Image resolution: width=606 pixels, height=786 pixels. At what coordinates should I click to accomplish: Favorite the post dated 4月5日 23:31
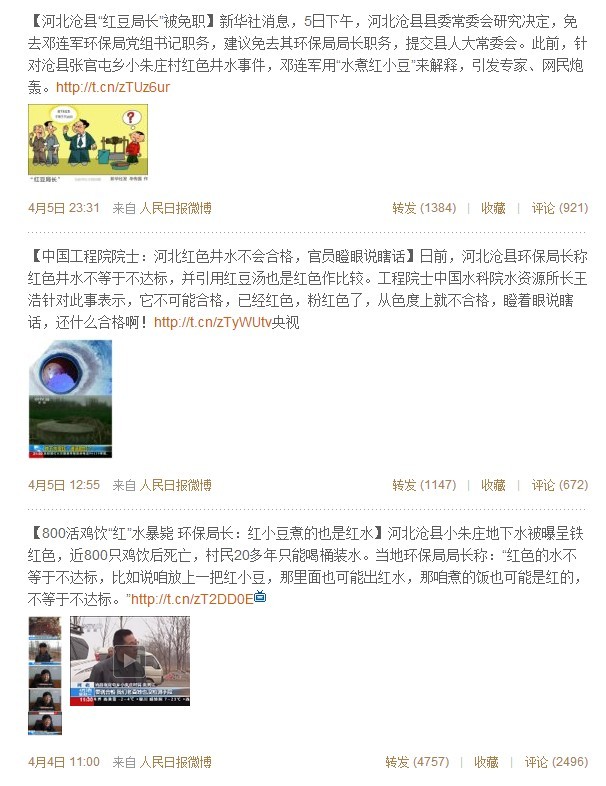[493, 208]
